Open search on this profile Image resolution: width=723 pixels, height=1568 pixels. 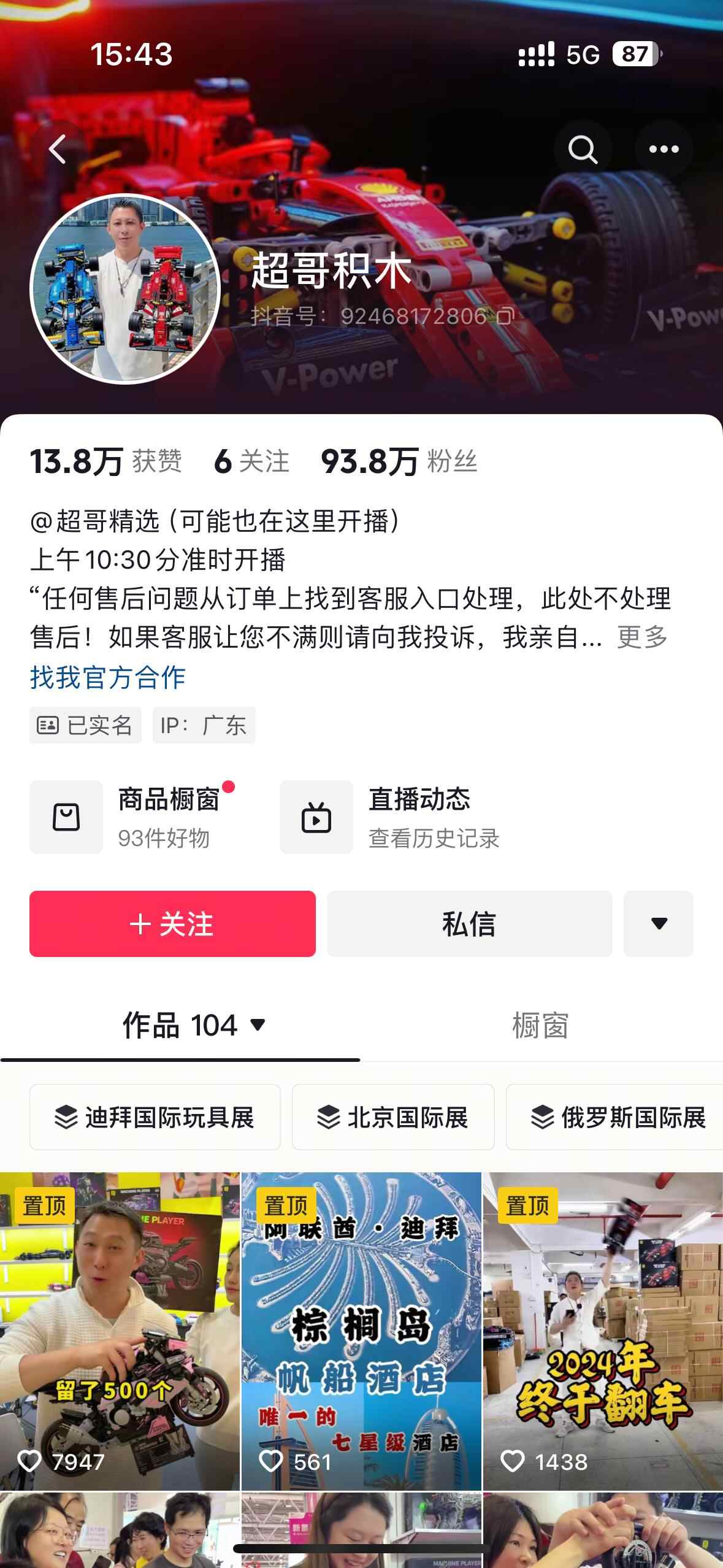pyautogui.click(x=582, y=149)
